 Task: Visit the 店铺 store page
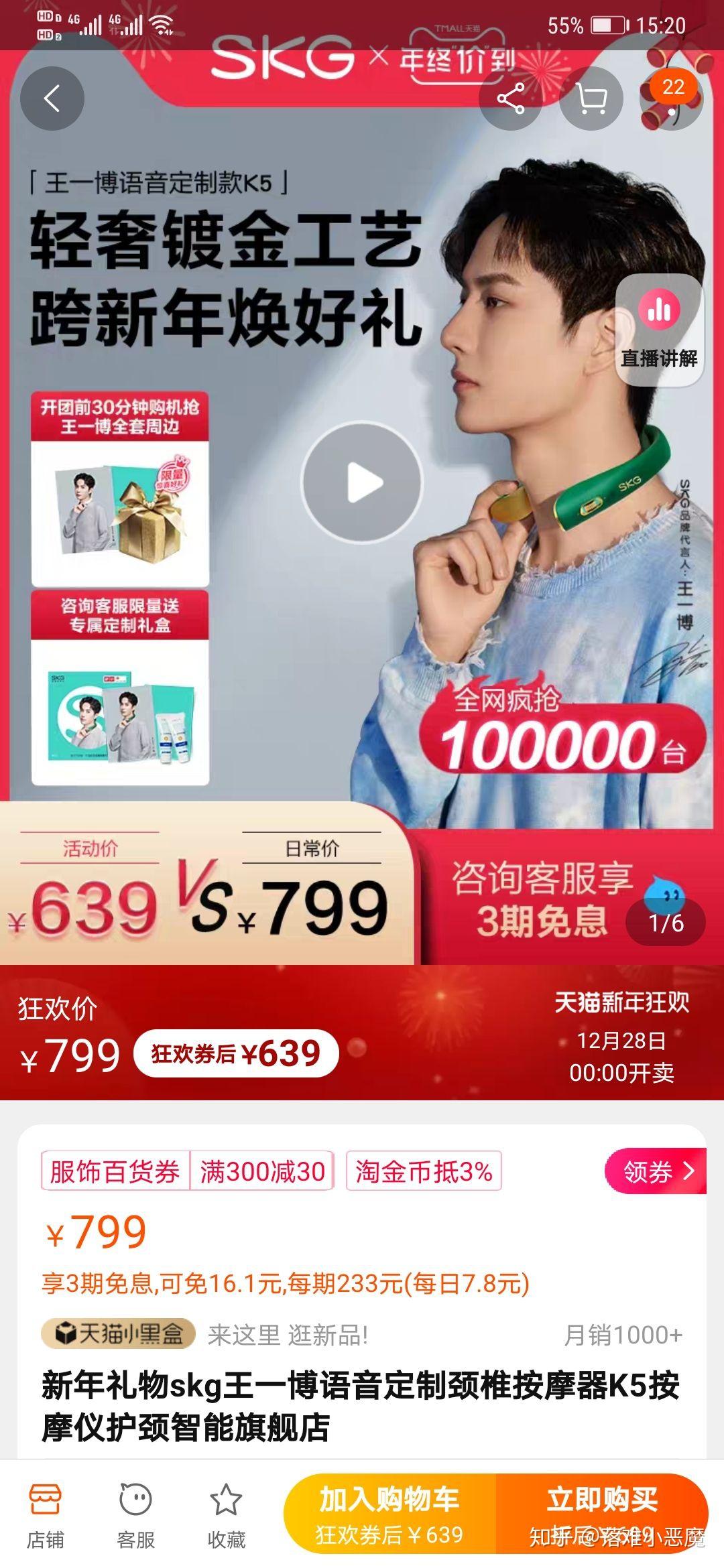coord(45,1514)
